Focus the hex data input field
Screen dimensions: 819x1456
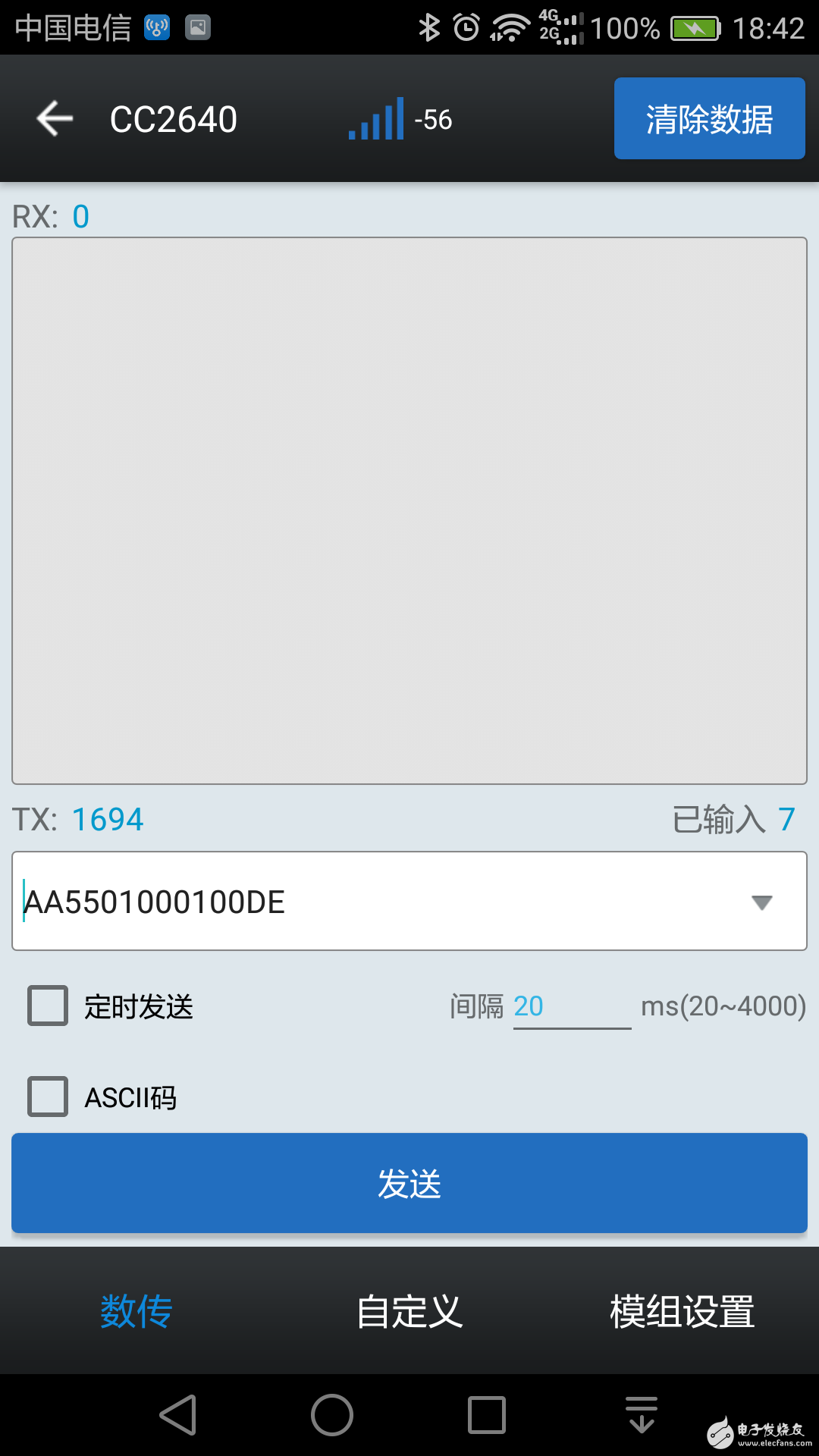379,901
